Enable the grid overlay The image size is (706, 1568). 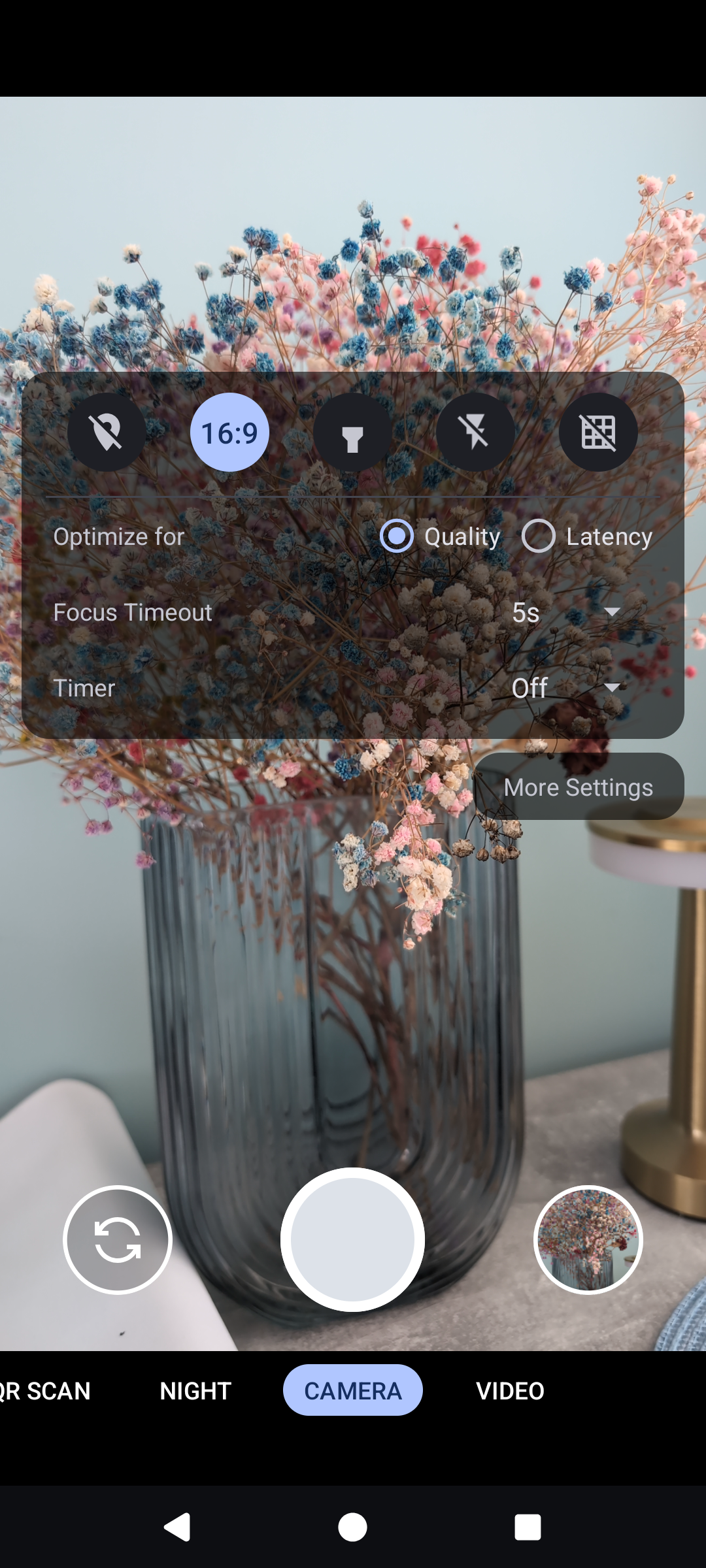click(598, 432)
